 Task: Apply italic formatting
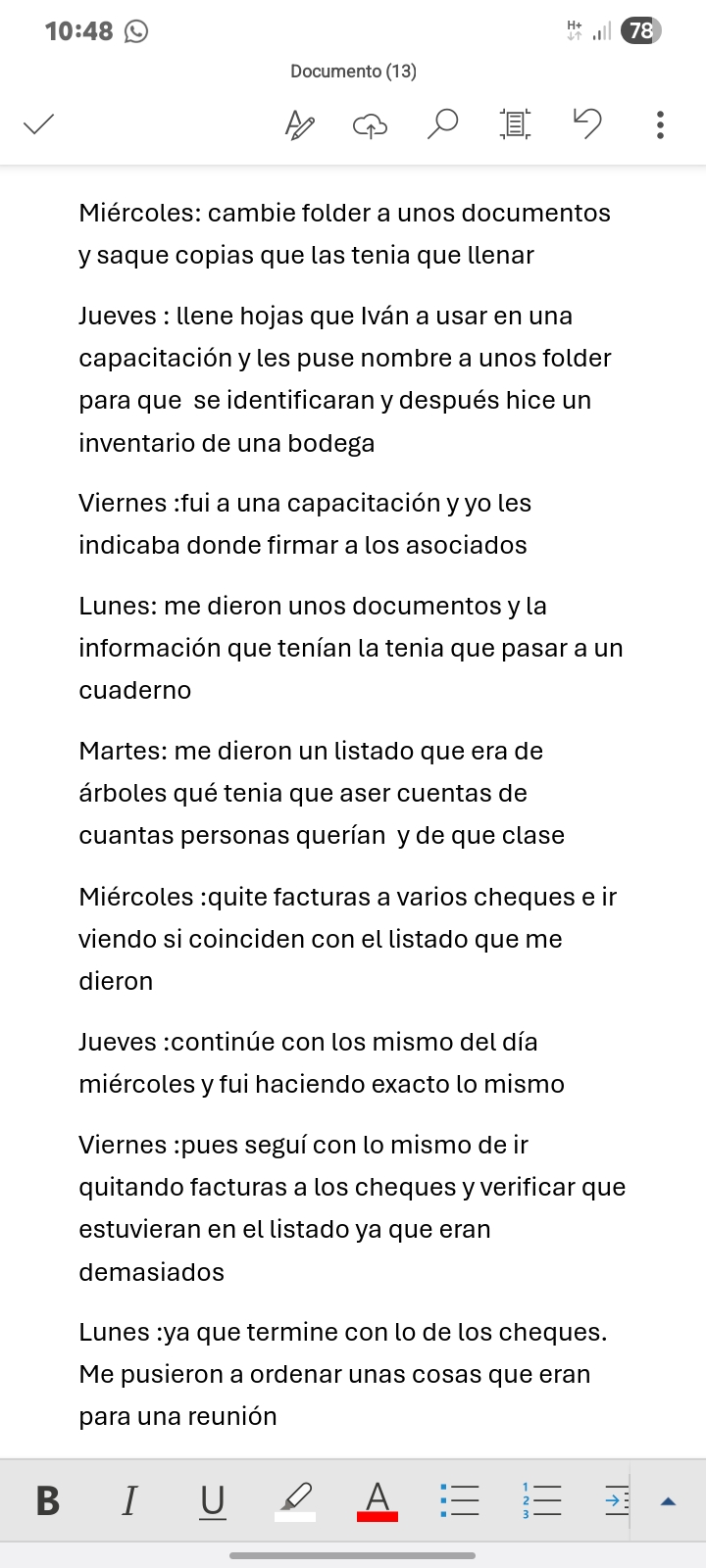129,1500
